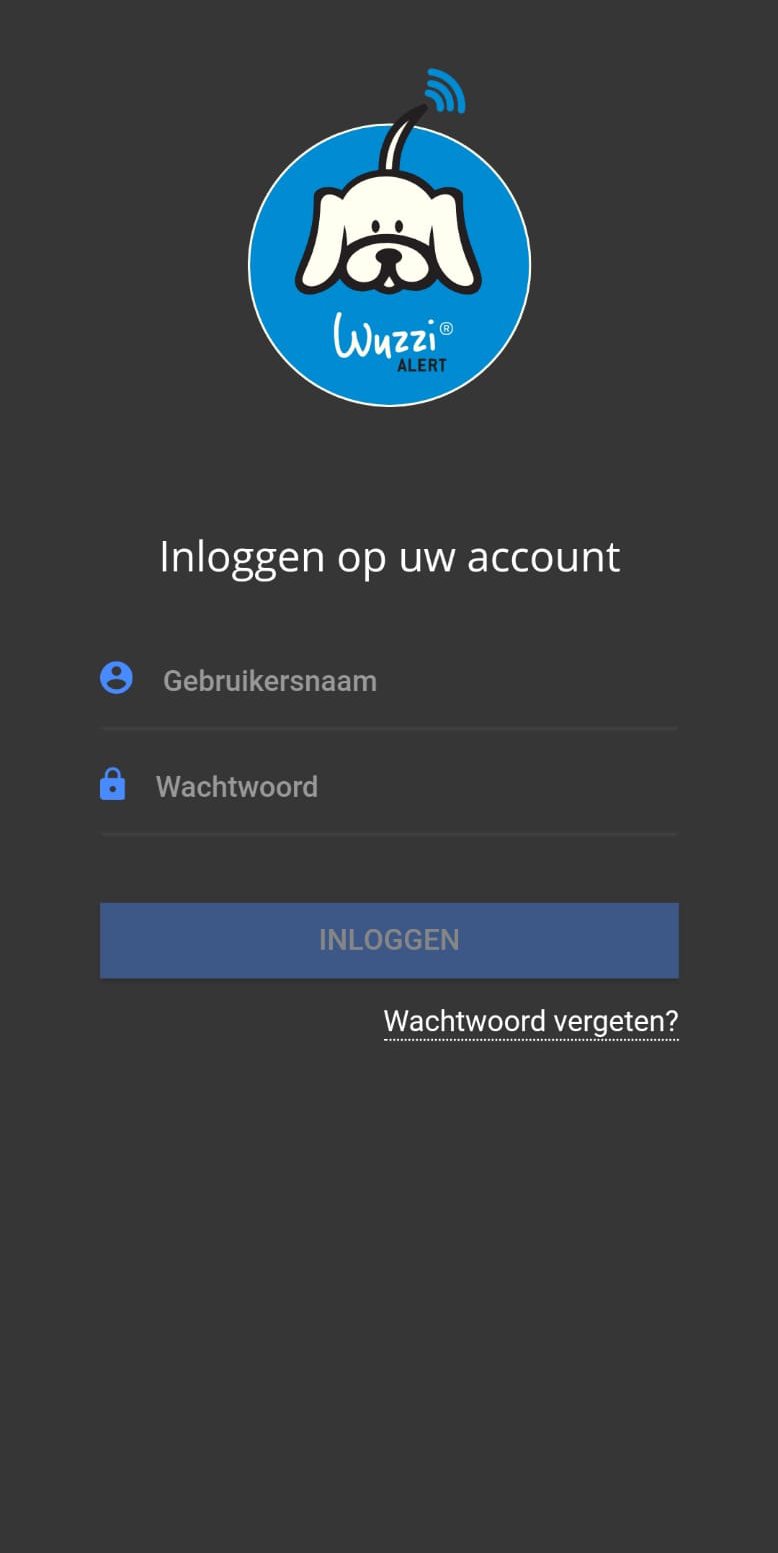Click the INLOGGEN button
Image resolution: width=778 pixels, height=1553 pixels.
(x=389, y=940)
